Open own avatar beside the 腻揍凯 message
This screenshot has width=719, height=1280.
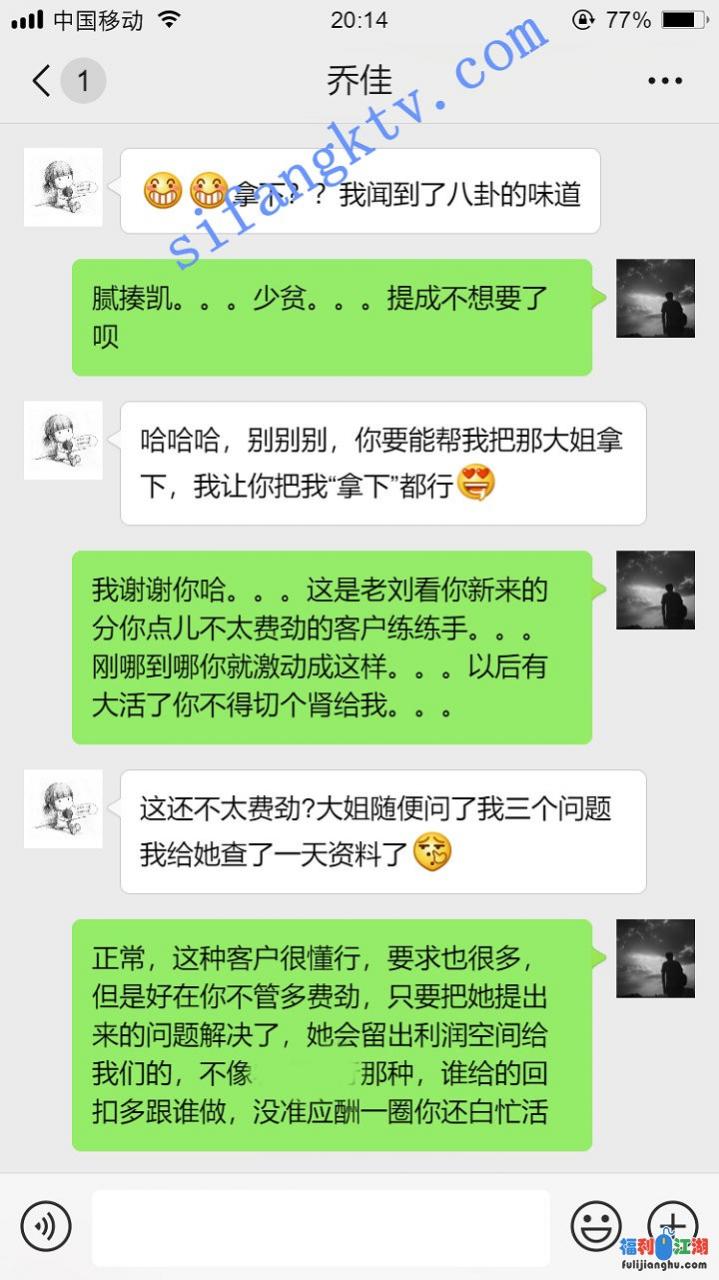pos(655,299)
